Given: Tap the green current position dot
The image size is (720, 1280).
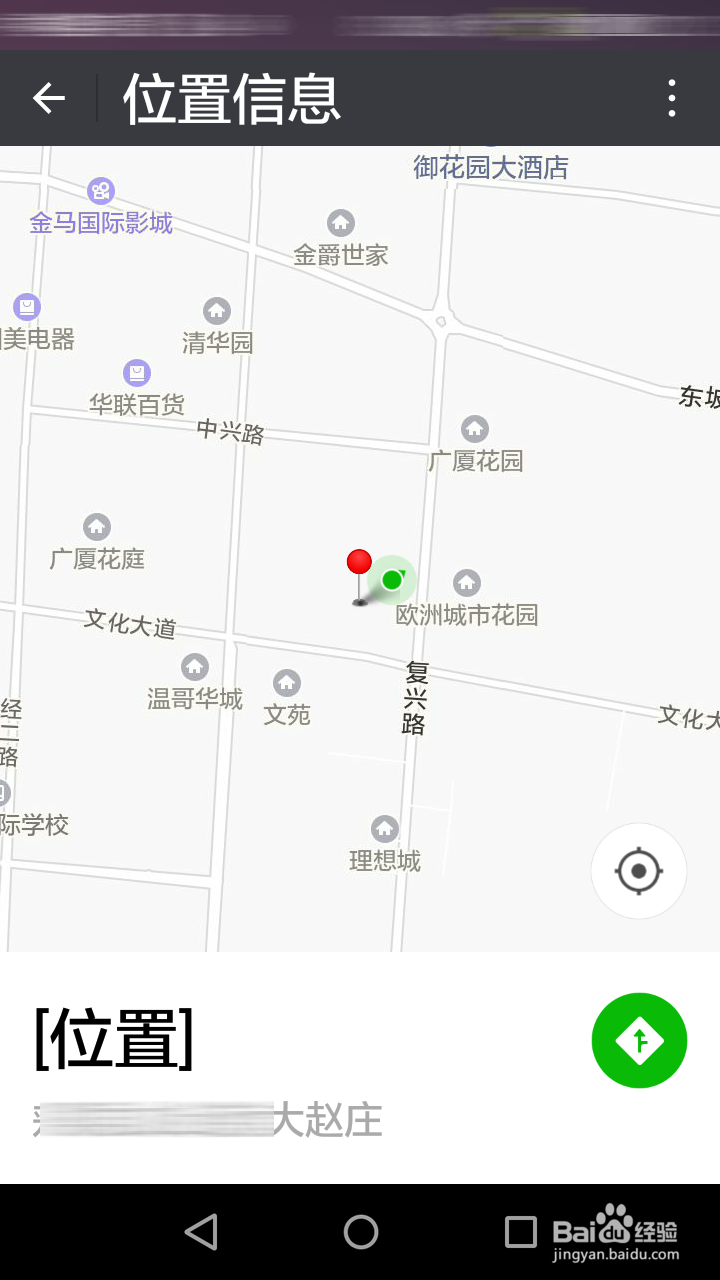Looking at the screenshot, I should [392, 580].
